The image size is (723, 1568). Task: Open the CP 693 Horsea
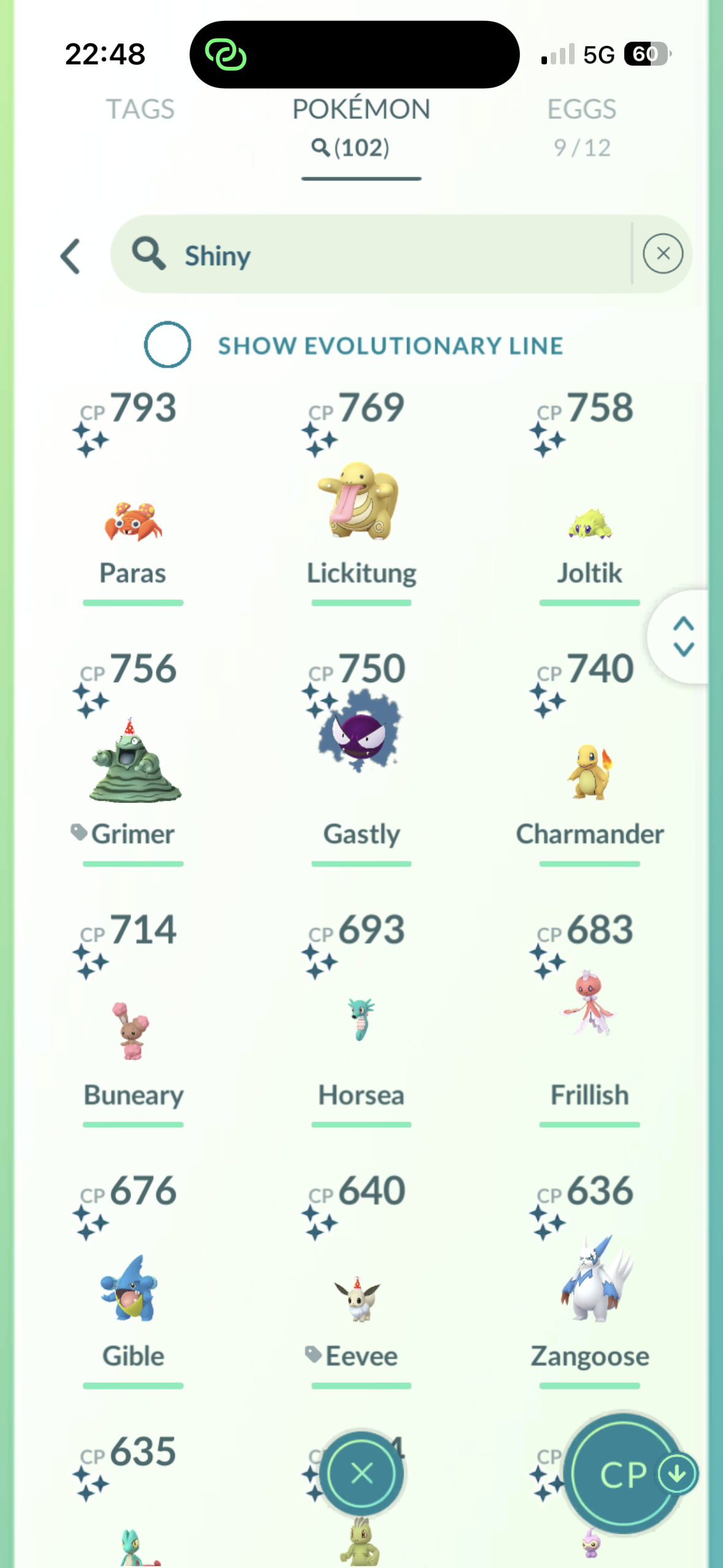point(361,1020)
